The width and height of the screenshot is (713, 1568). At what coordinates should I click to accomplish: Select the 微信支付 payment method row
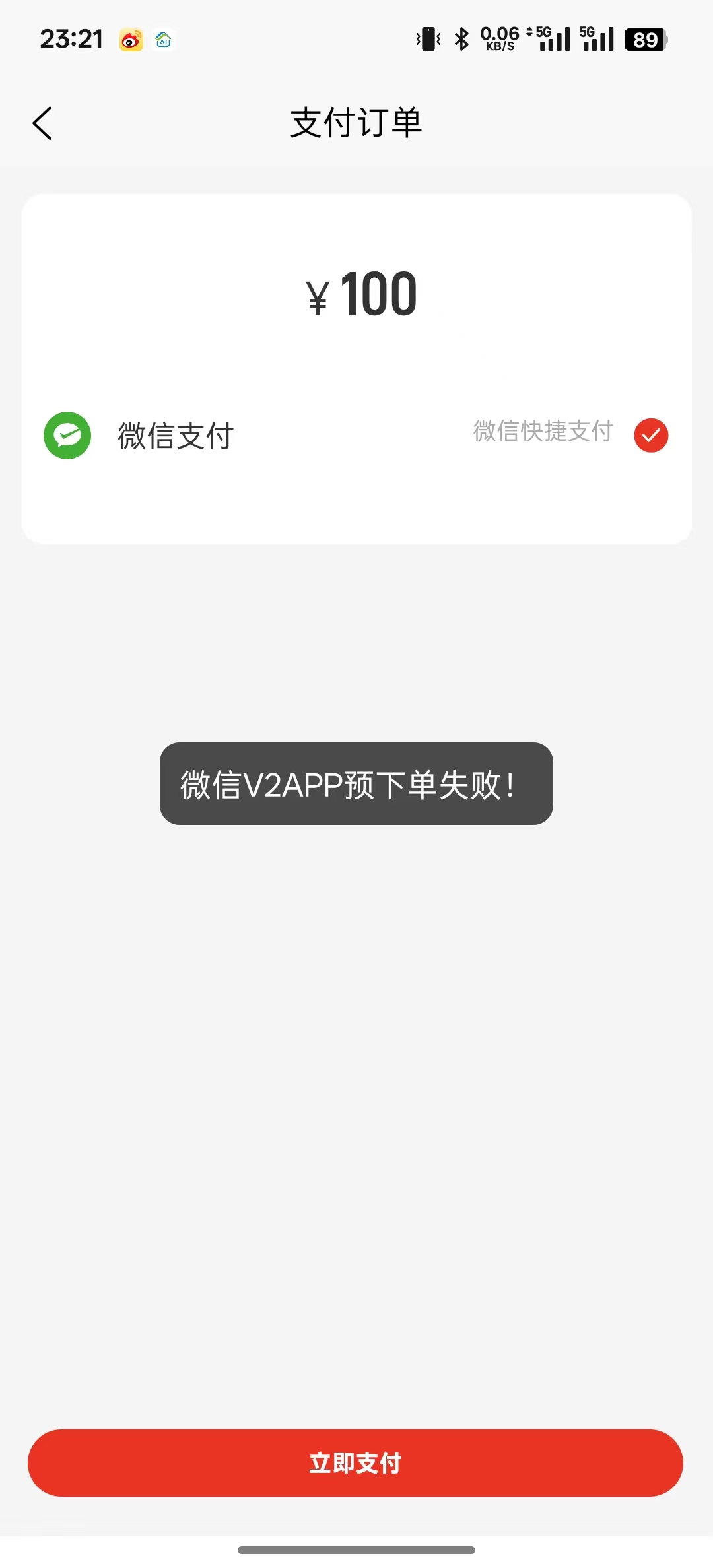coord(356,436)
